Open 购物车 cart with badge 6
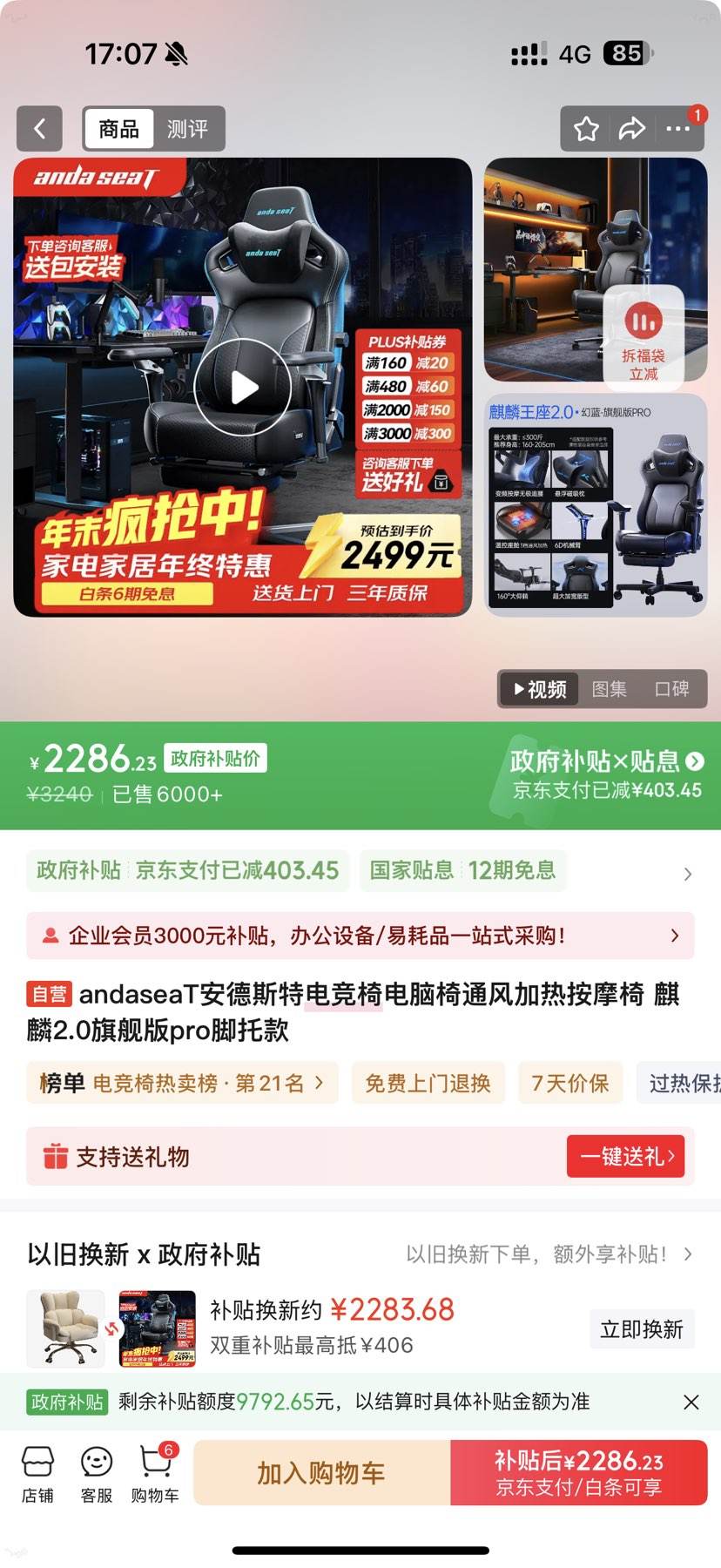Screen dimensions: 721x1568 pos(155,1474)
